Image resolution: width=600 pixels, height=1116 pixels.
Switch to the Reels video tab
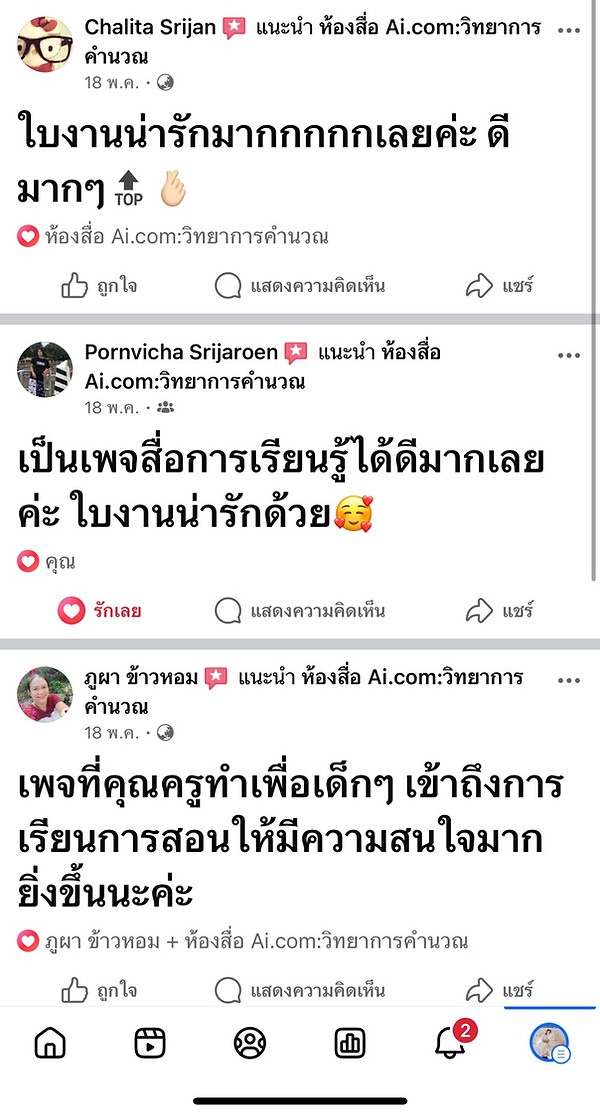[149, 1043]
